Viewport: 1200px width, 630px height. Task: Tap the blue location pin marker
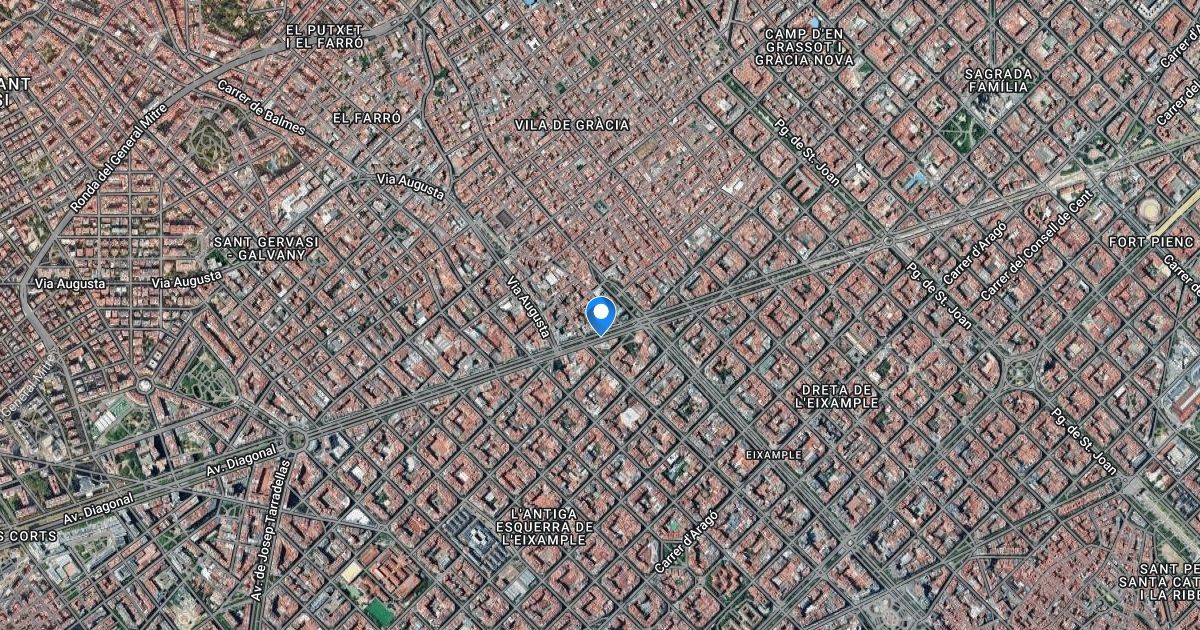pyautogui.click(x=600, y=313)
